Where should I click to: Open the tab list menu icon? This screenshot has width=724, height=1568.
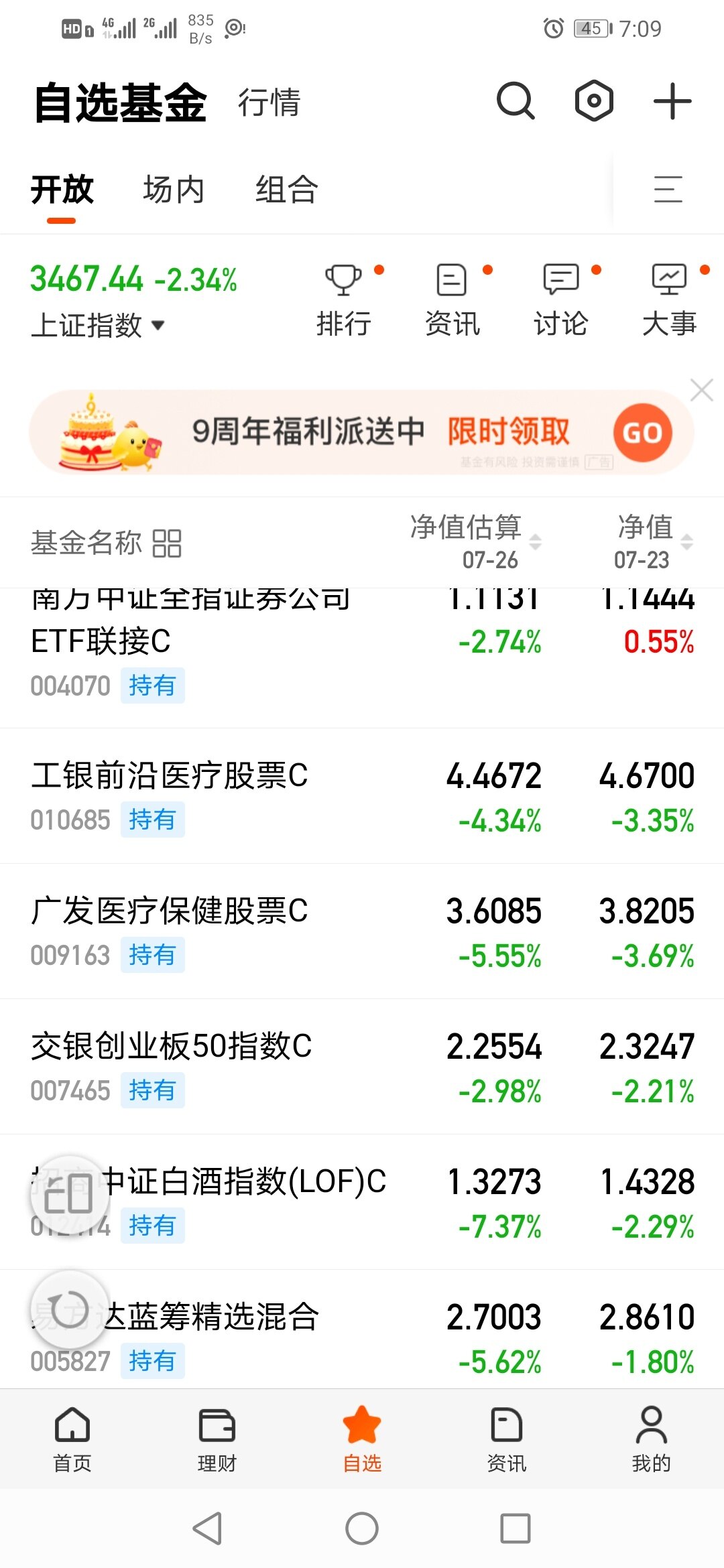(668, 189)
